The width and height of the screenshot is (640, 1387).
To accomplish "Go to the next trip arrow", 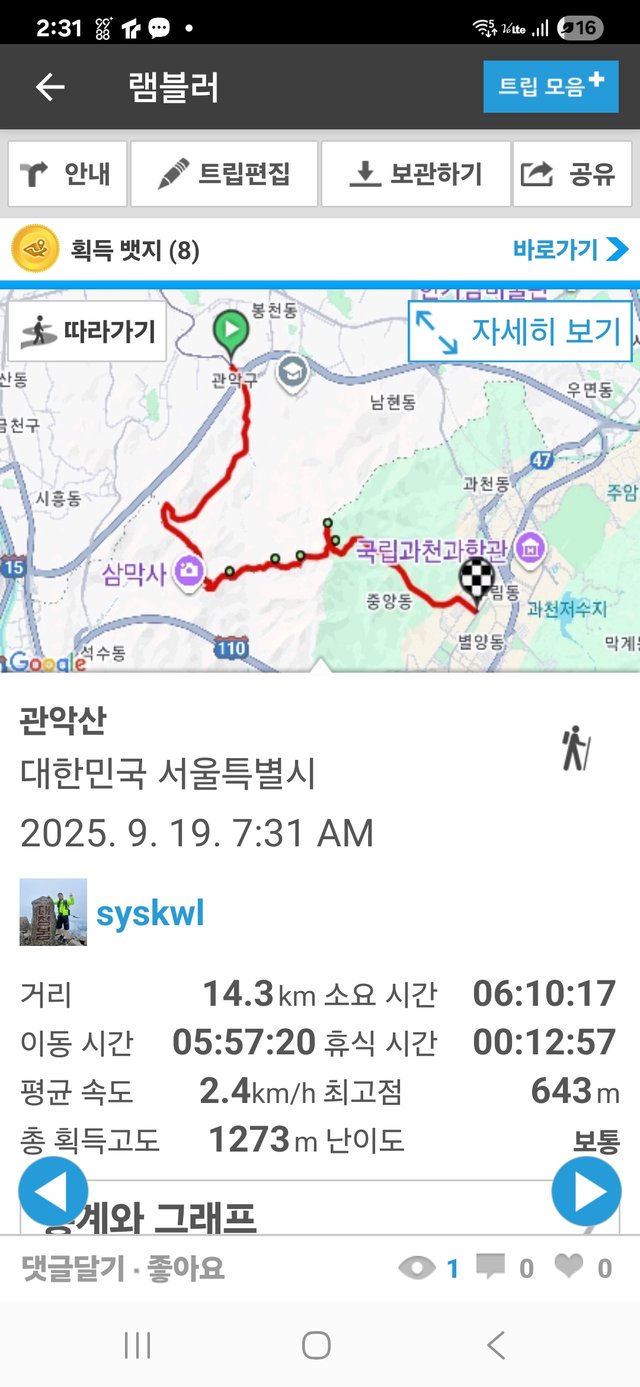I will (x=586, y=1191).
